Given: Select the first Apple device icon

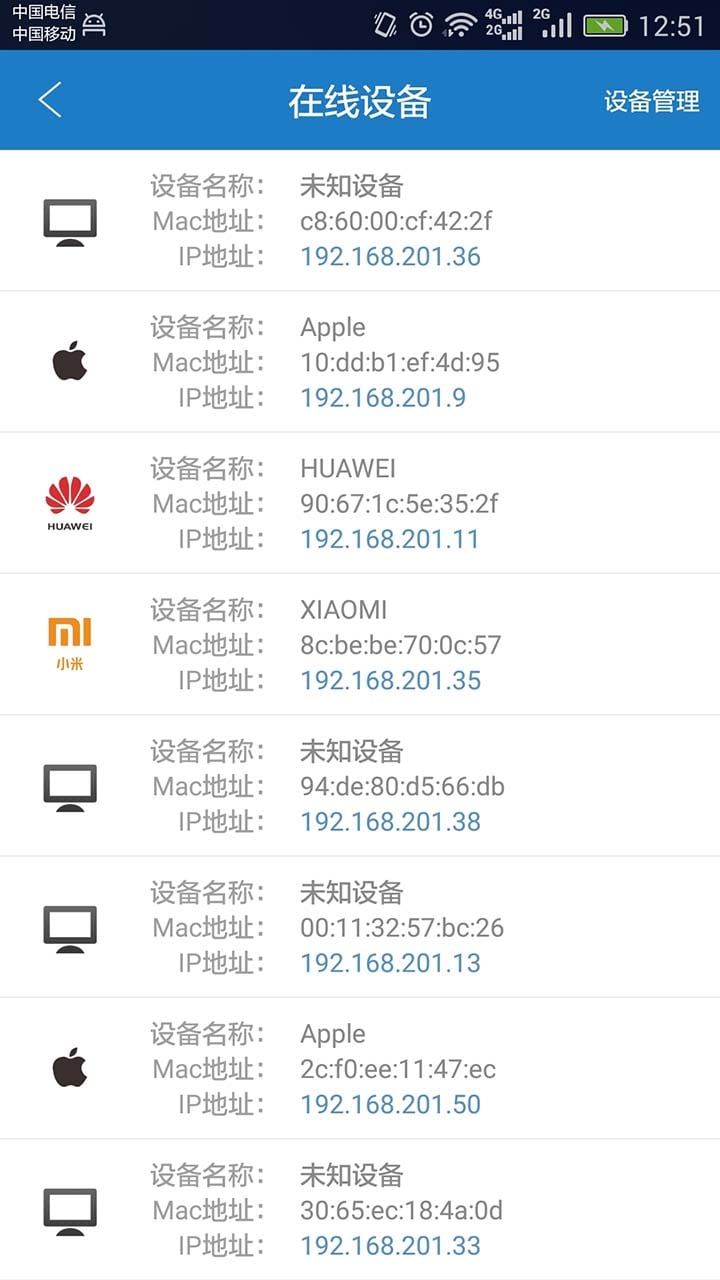Looking at the screenshot, I should (69, 360).
